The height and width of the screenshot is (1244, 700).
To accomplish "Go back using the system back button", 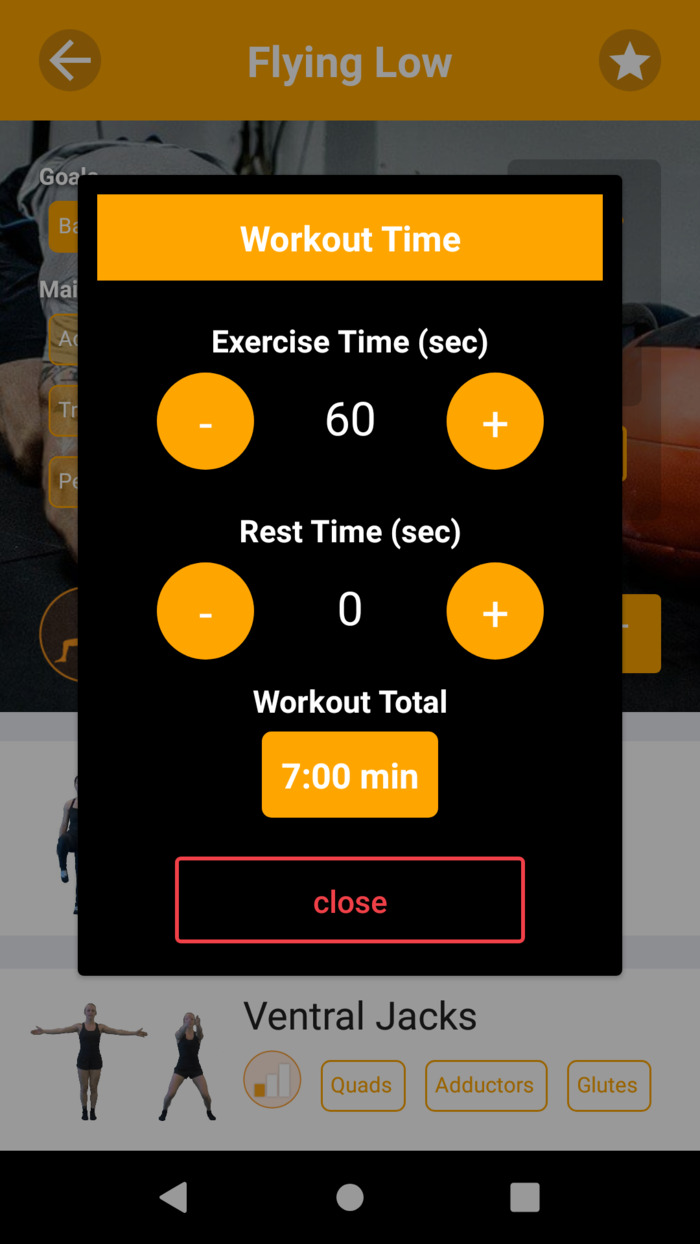I will coord(174,1197).
